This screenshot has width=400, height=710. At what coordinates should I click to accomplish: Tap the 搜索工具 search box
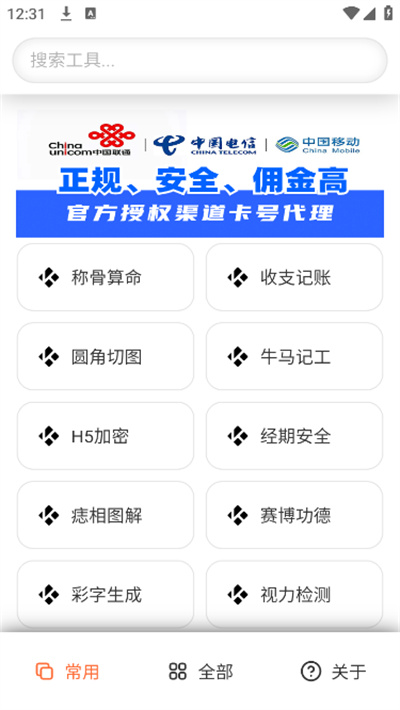200,60
